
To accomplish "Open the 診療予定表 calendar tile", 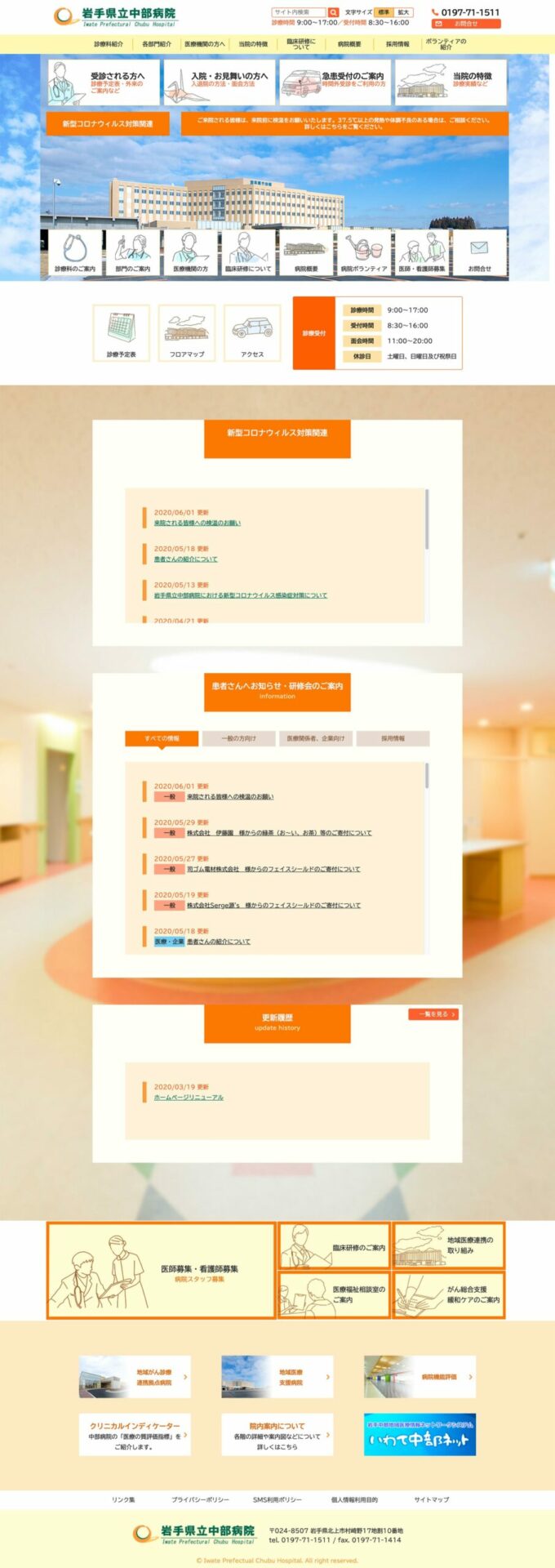I will 121,332.
